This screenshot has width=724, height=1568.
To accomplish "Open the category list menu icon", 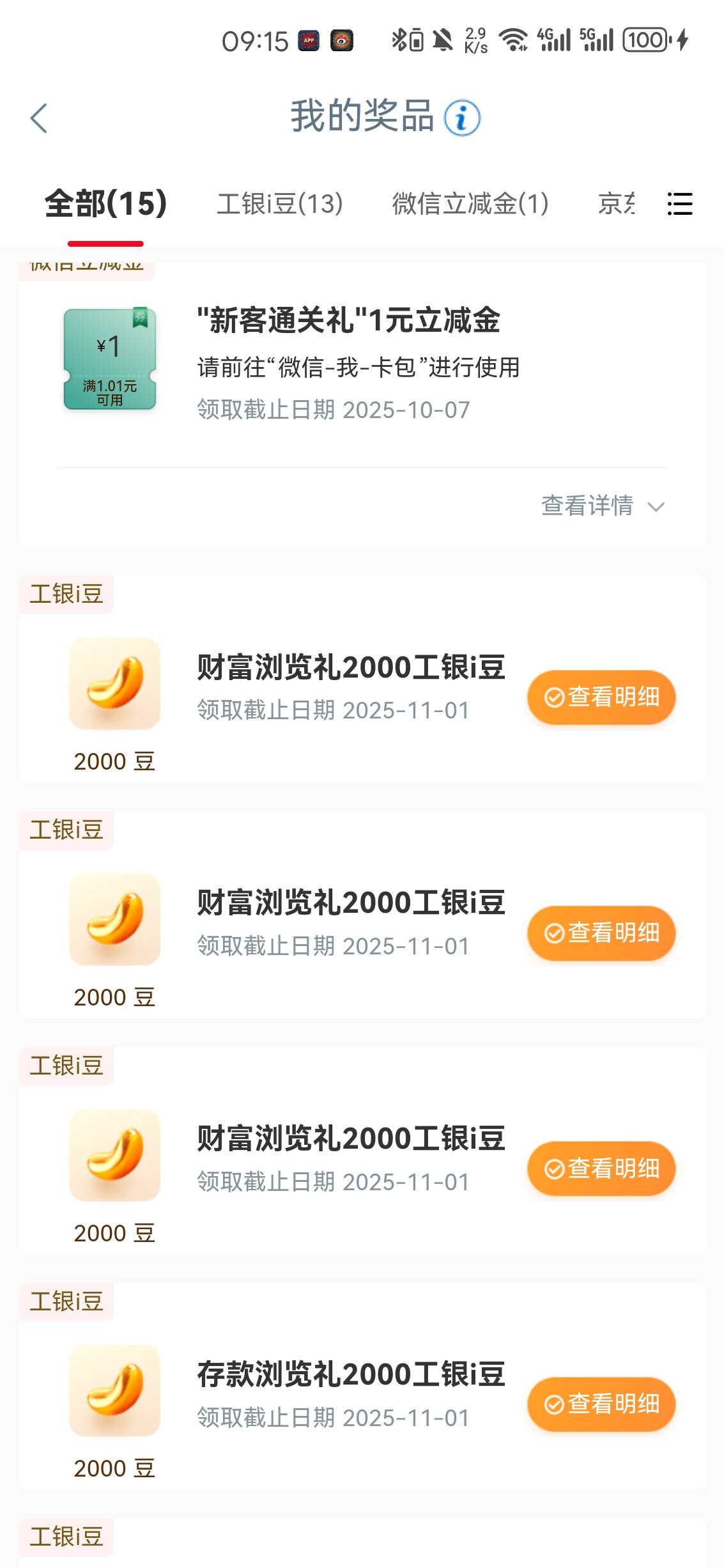I will pos(679,204).
